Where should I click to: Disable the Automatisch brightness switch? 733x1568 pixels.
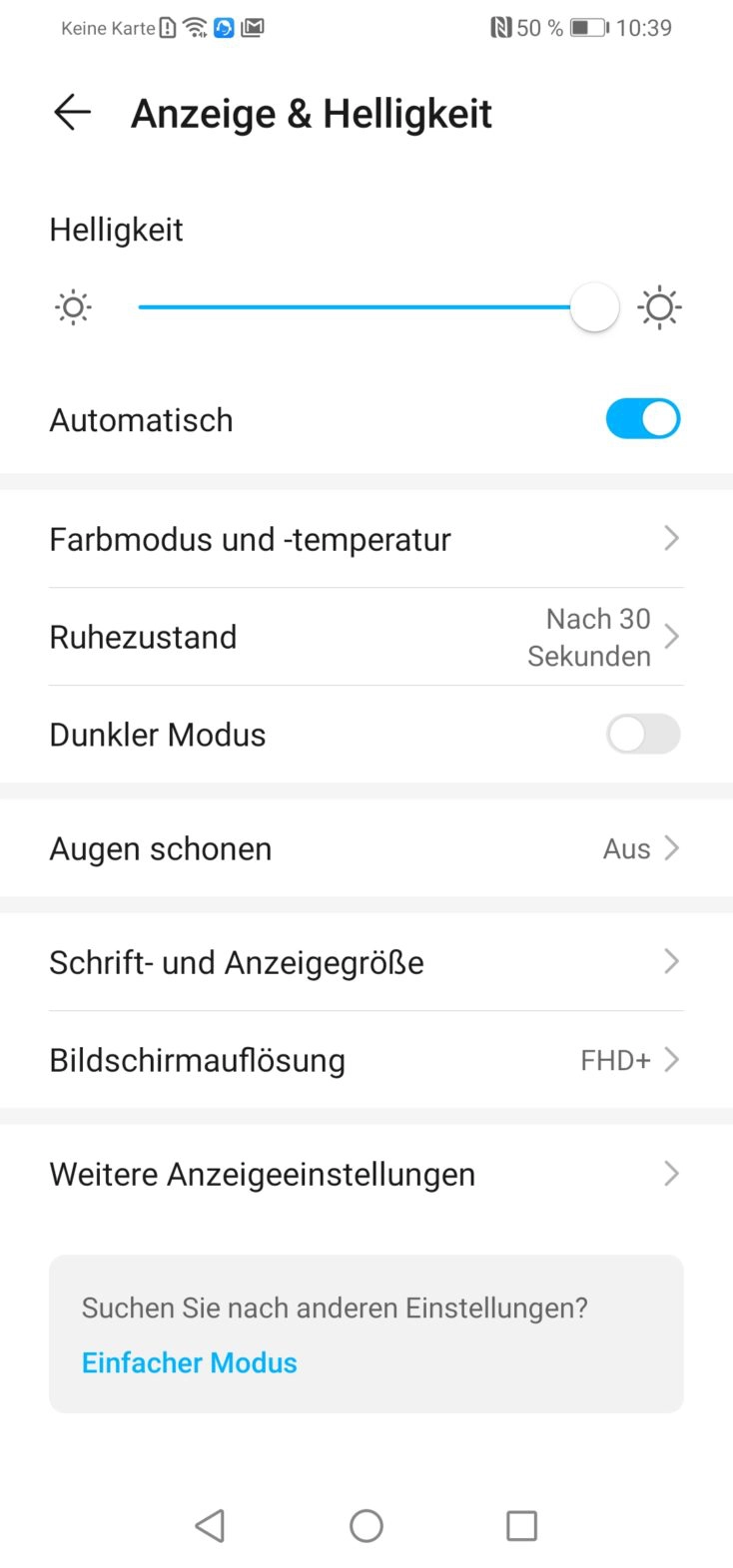[x=642, y=419]
